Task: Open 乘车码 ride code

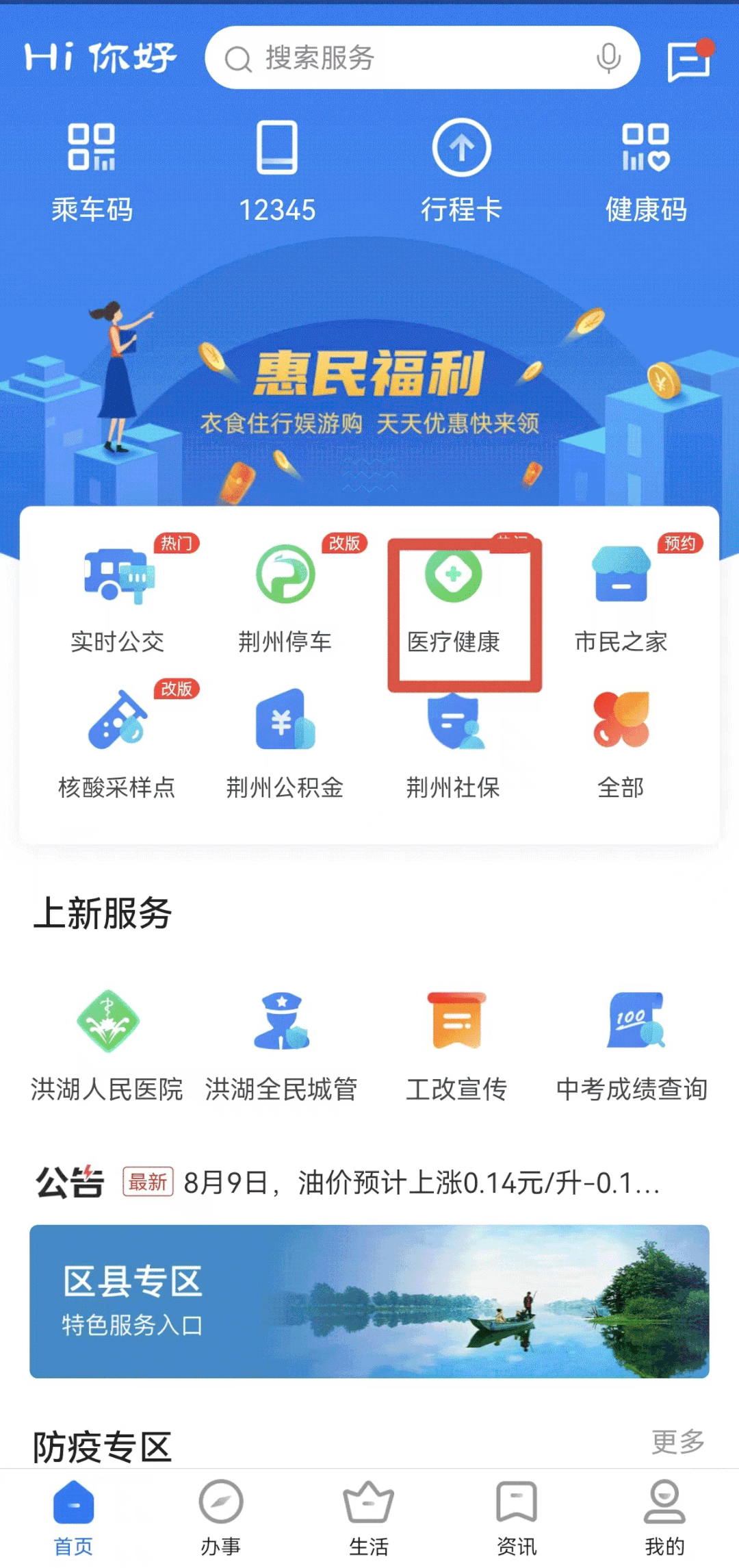Action: 92,171
